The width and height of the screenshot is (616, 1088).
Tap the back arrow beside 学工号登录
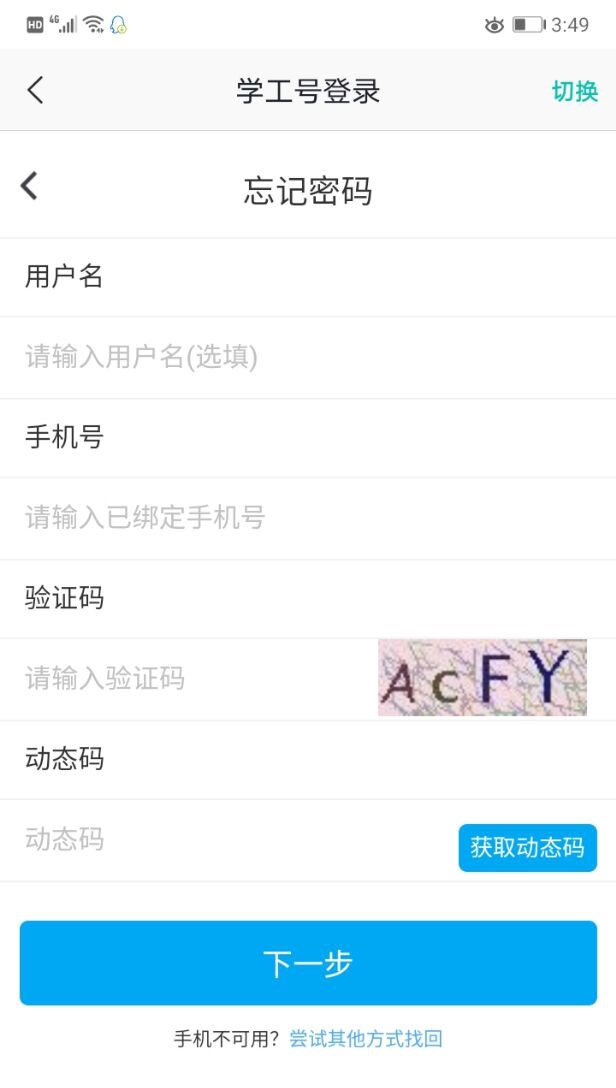[35, 90]
